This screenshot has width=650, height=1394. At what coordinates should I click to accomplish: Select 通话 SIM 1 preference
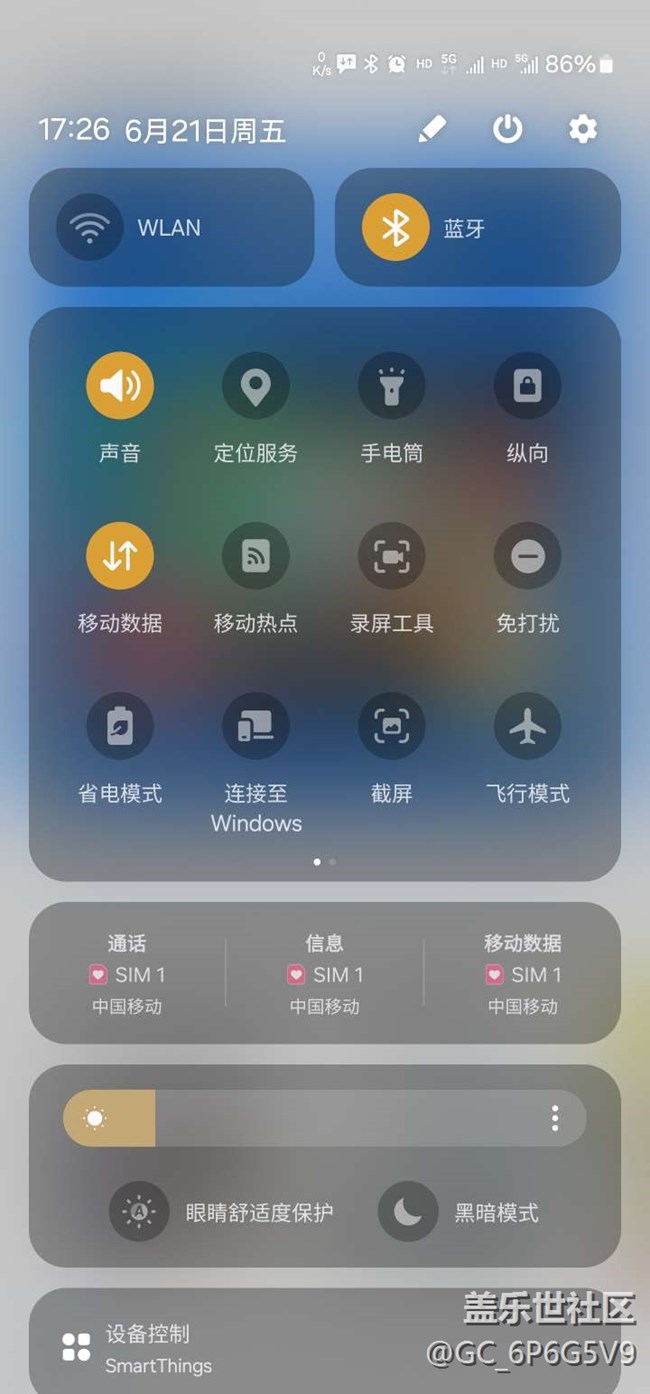pos(127,973)
